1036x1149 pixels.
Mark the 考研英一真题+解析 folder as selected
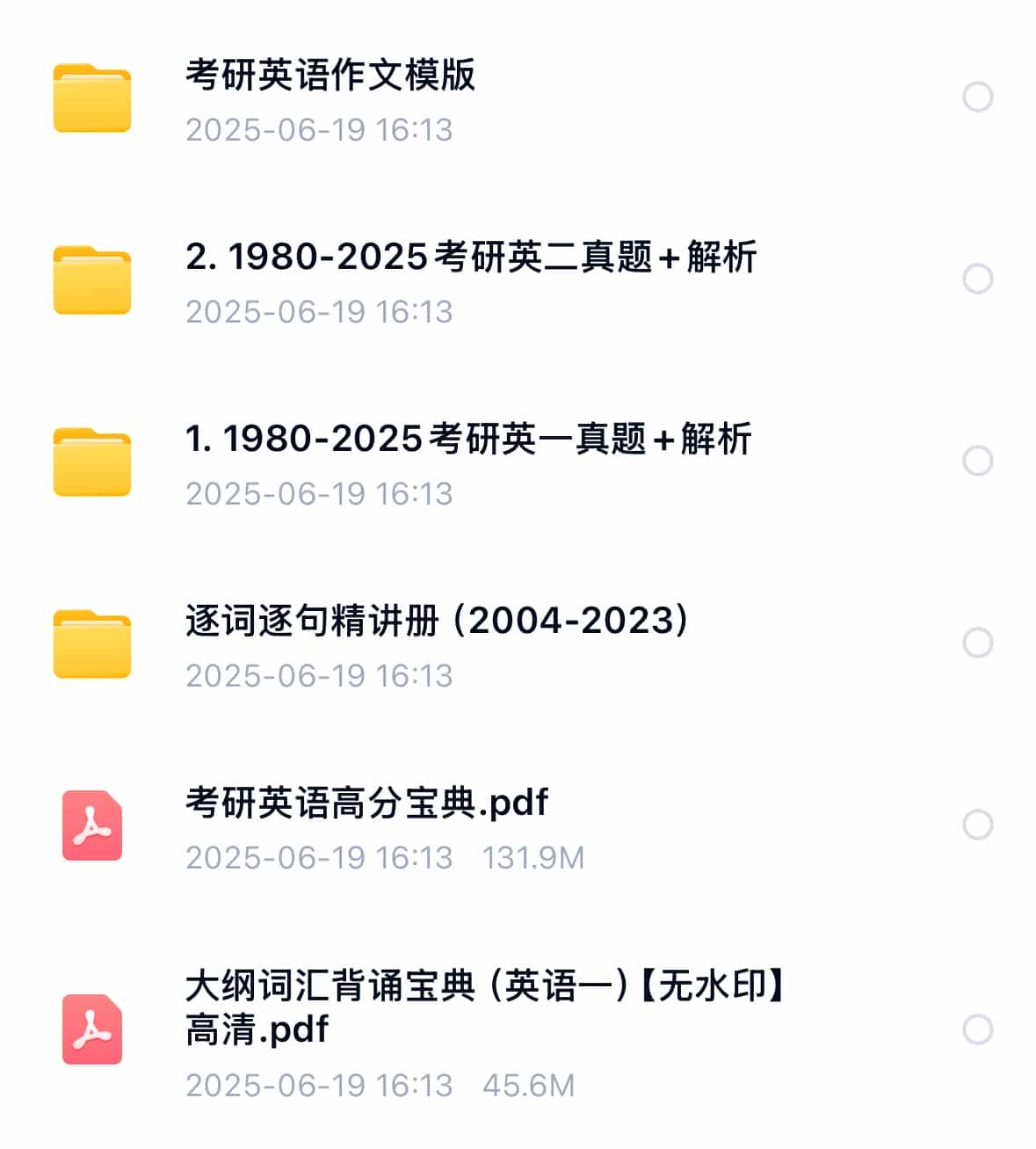click(977, 461)
